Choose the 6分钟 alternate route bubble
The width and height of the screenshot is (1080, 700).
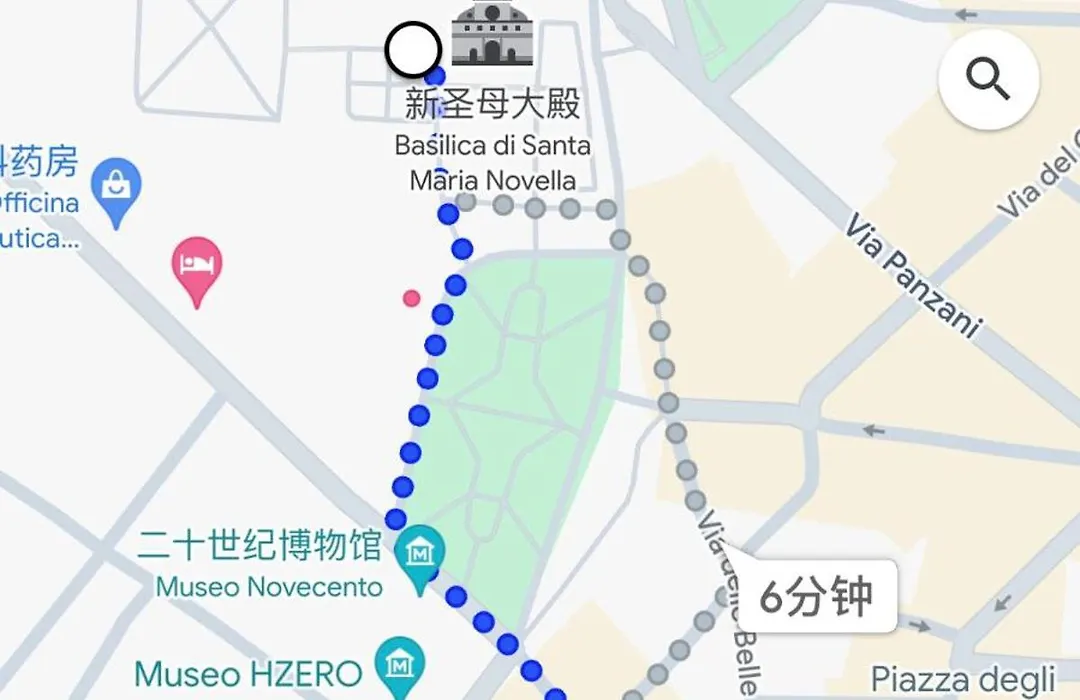click(x=817, y=598)
